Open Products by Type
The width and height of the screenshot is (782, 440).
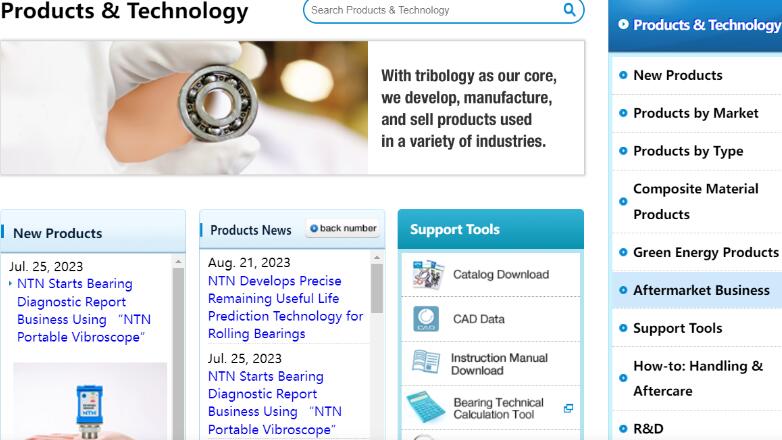coord(688,151)
